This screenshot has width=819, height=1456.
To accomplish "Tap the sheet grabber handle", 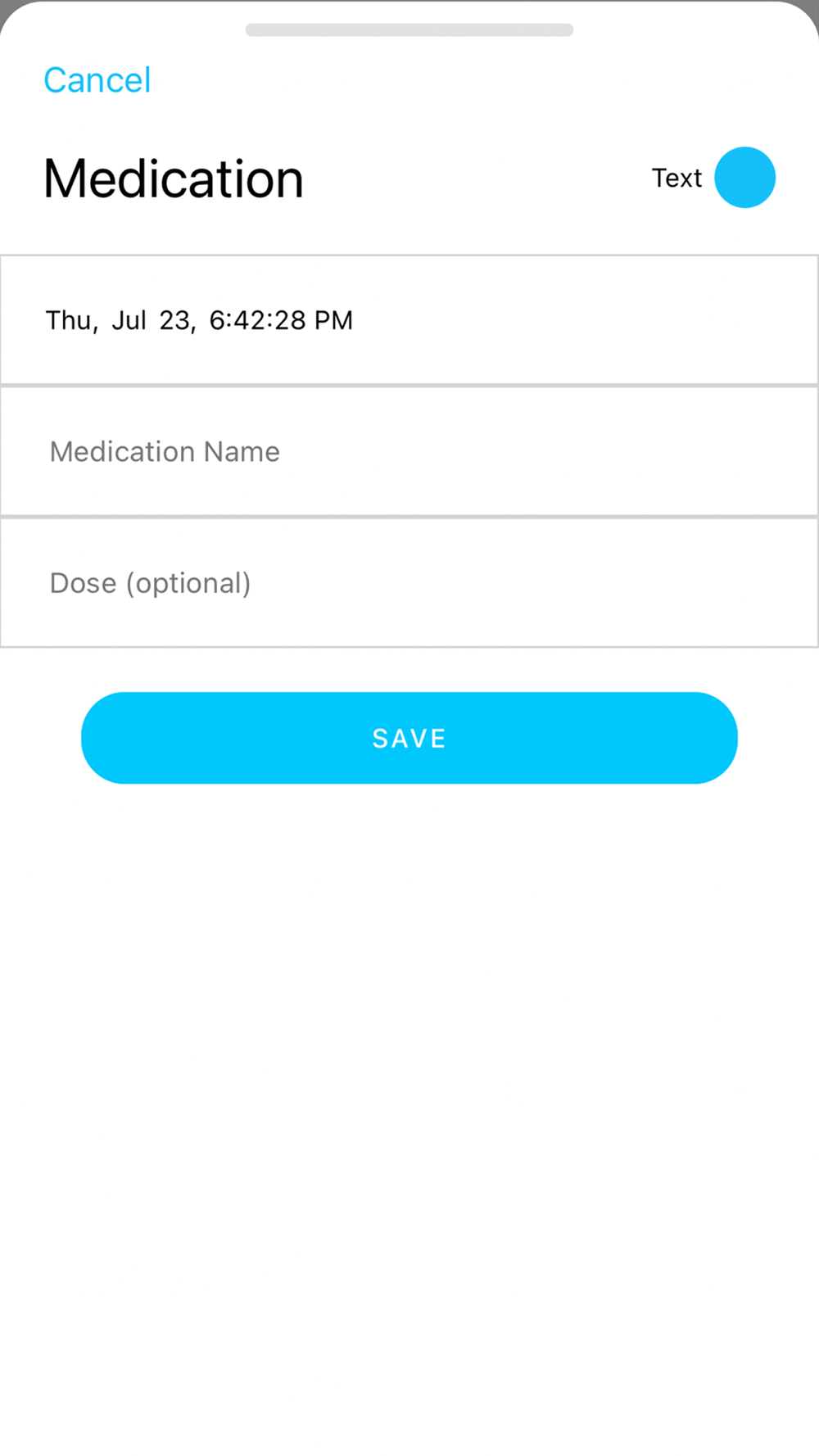I will click(409, 30).
